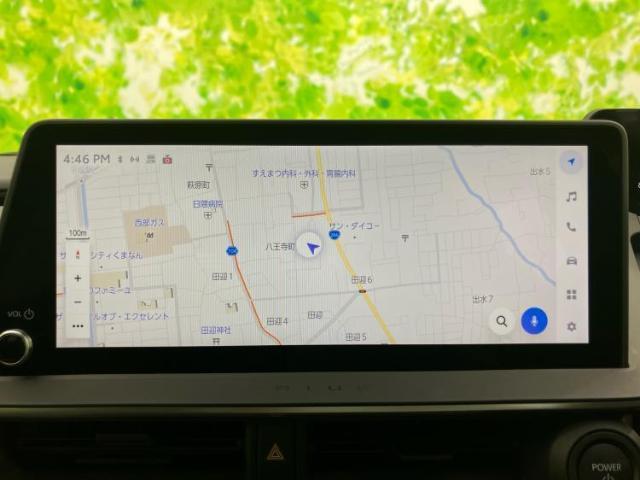Zoom out the map with minus
Screen dimensions: 640x480
click(x=78, y=301)
